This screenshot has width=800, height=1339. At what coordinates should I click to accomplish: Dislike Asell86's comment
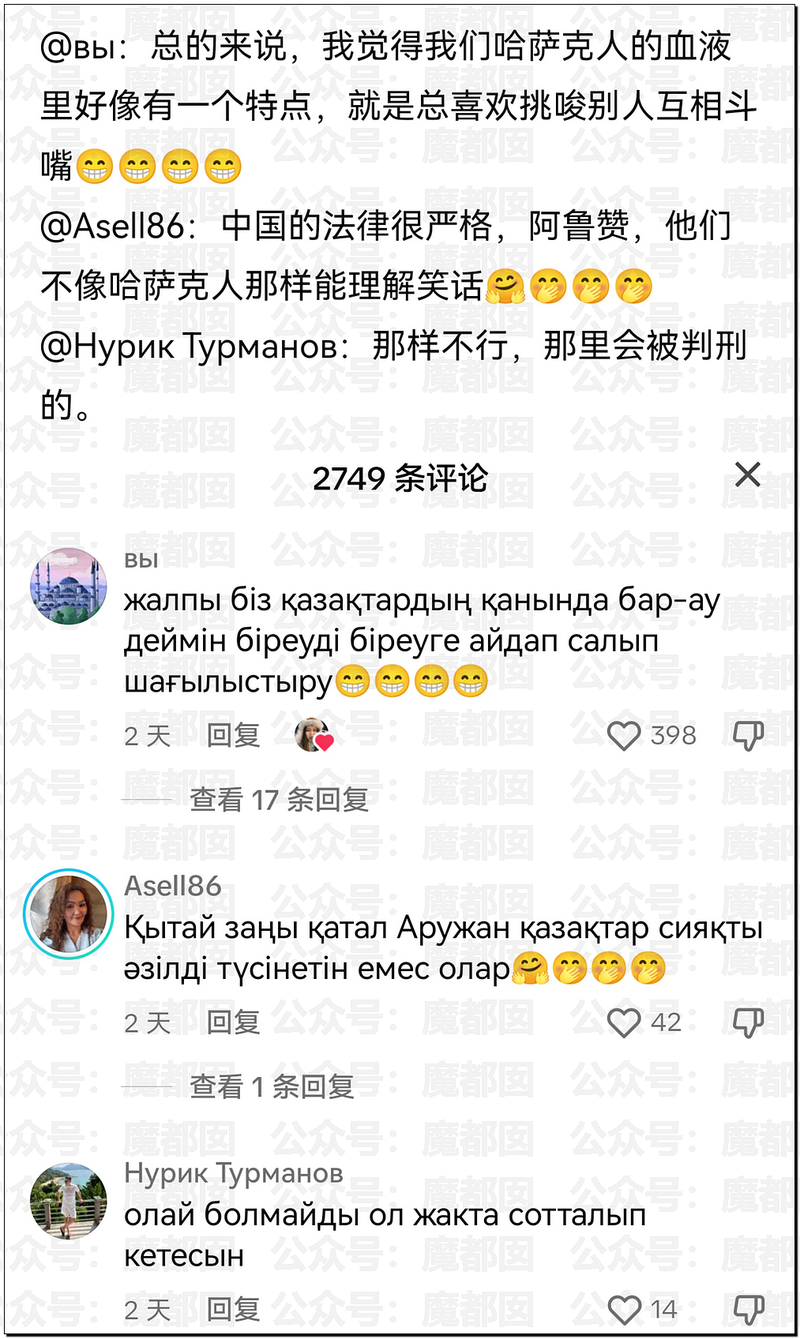coord(748,1022)
